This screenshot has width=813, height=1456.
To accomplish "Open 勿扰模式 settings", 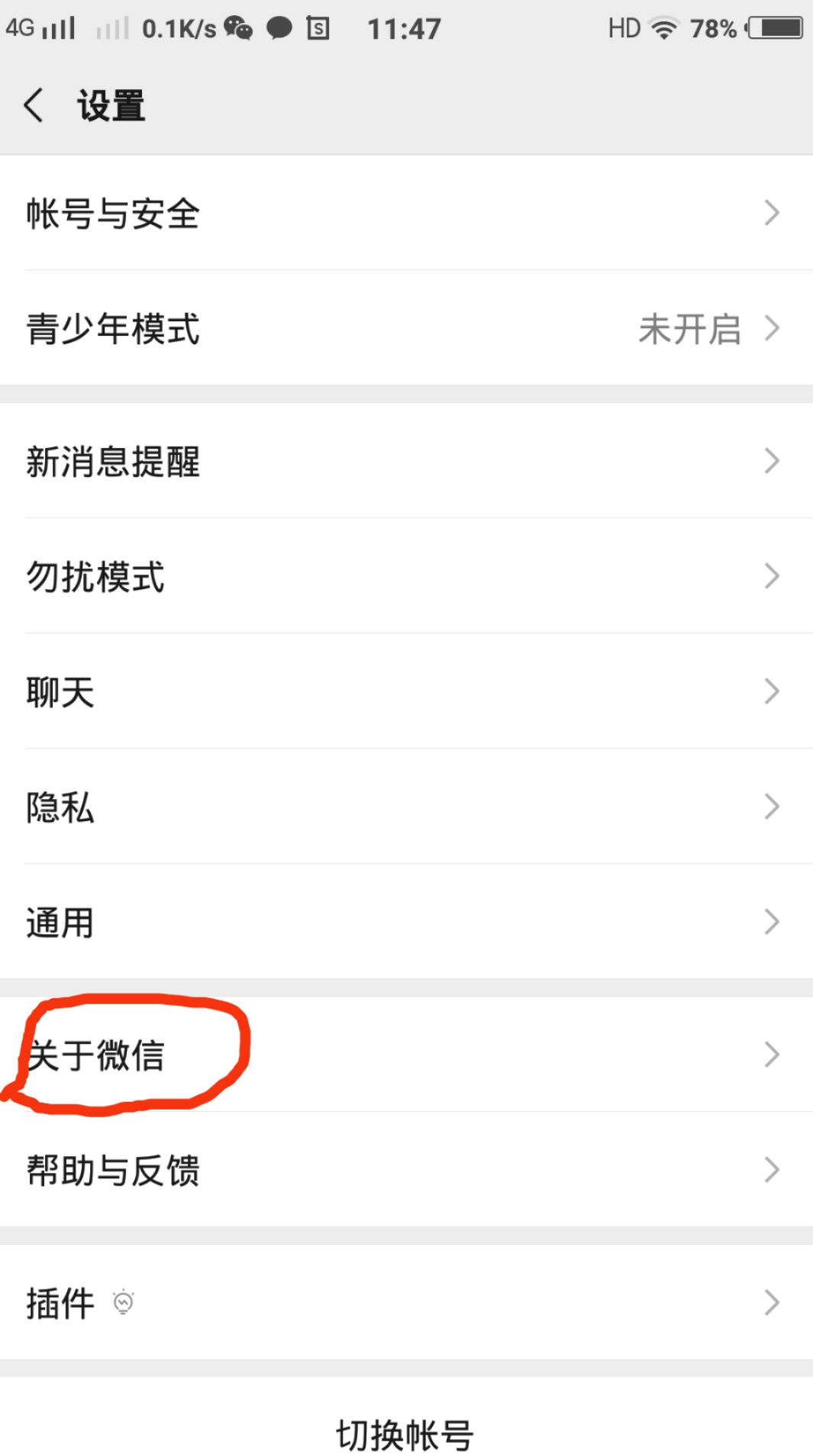I will [406, 576].
